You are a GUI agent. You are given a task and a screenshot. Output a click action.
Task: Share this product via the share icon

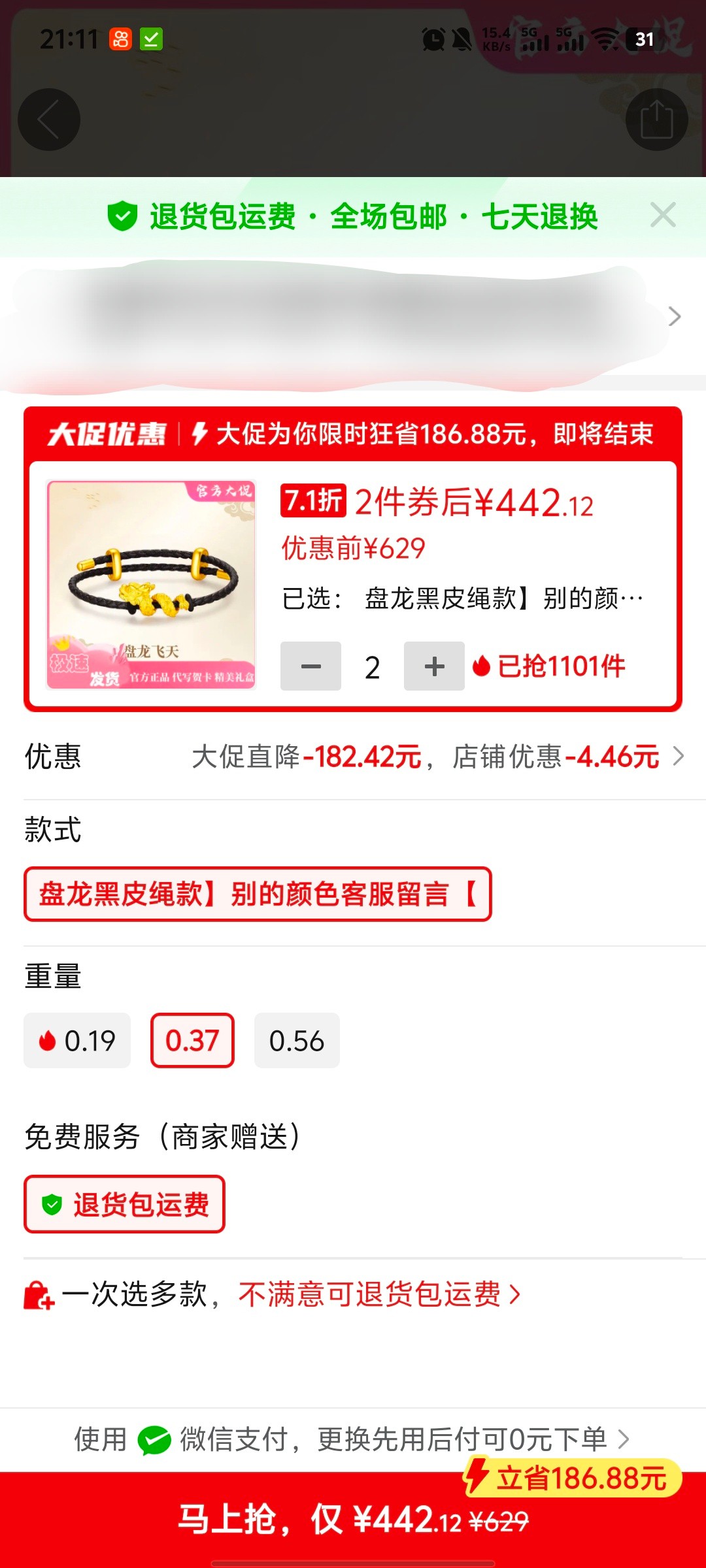[656, 120]
